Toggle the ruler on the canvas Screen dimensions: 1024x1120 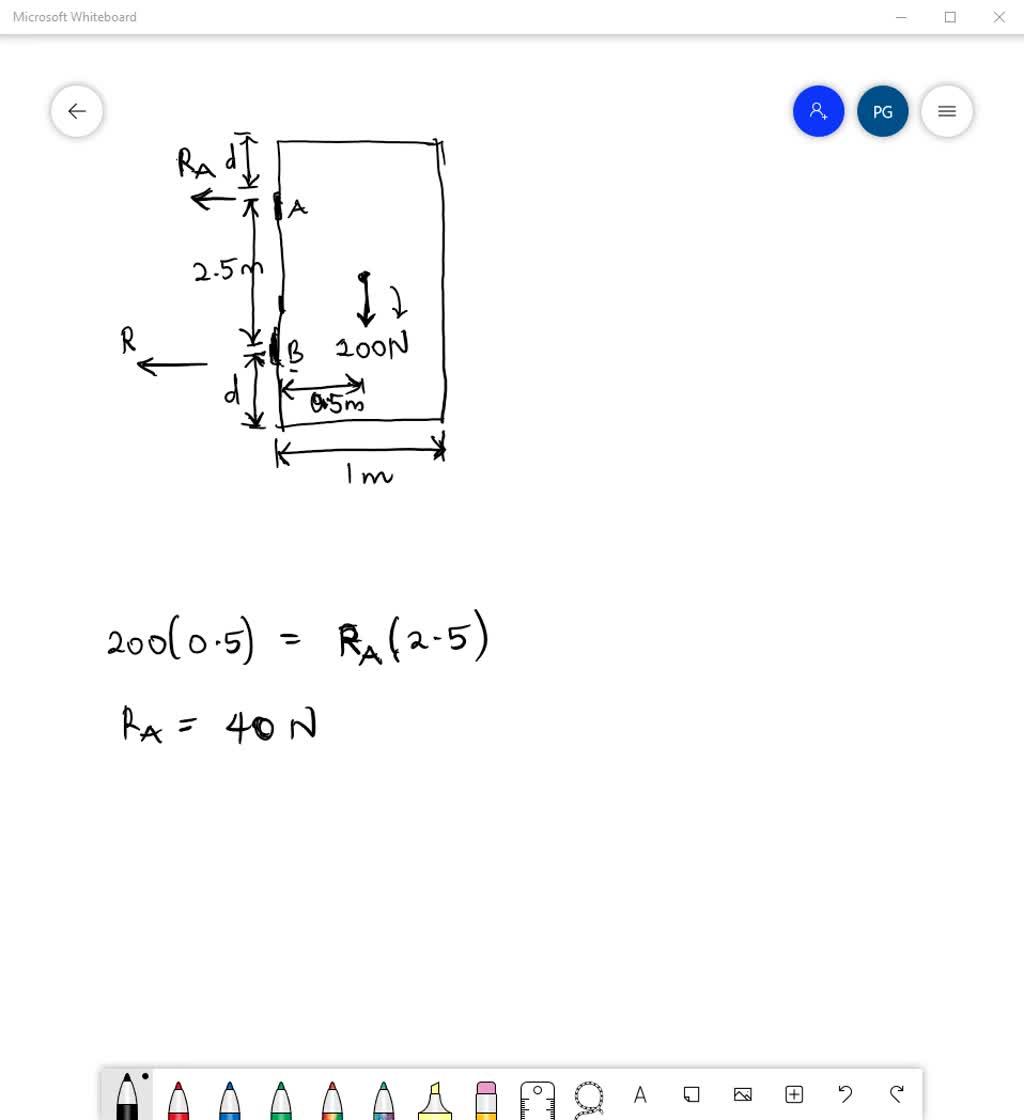pyautogui.click(x=537, y=1095)
